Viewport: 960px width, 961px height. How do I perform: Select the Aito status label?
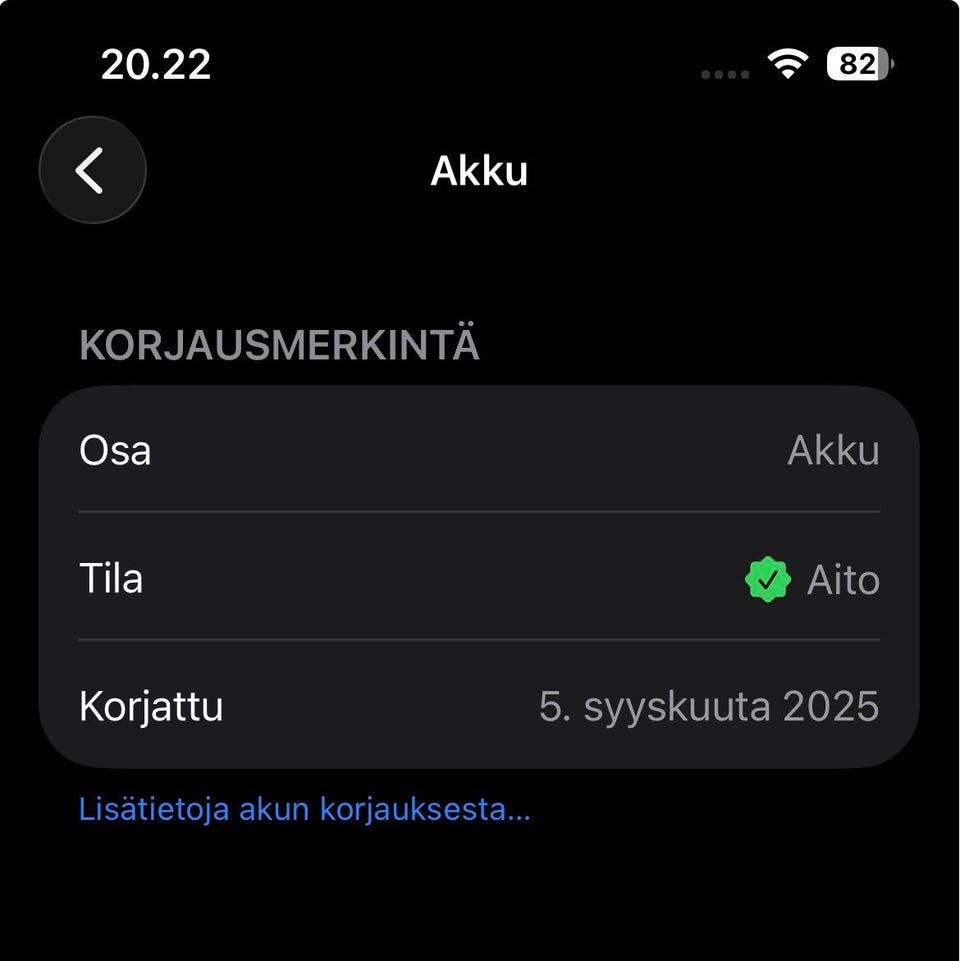point(842,579)
